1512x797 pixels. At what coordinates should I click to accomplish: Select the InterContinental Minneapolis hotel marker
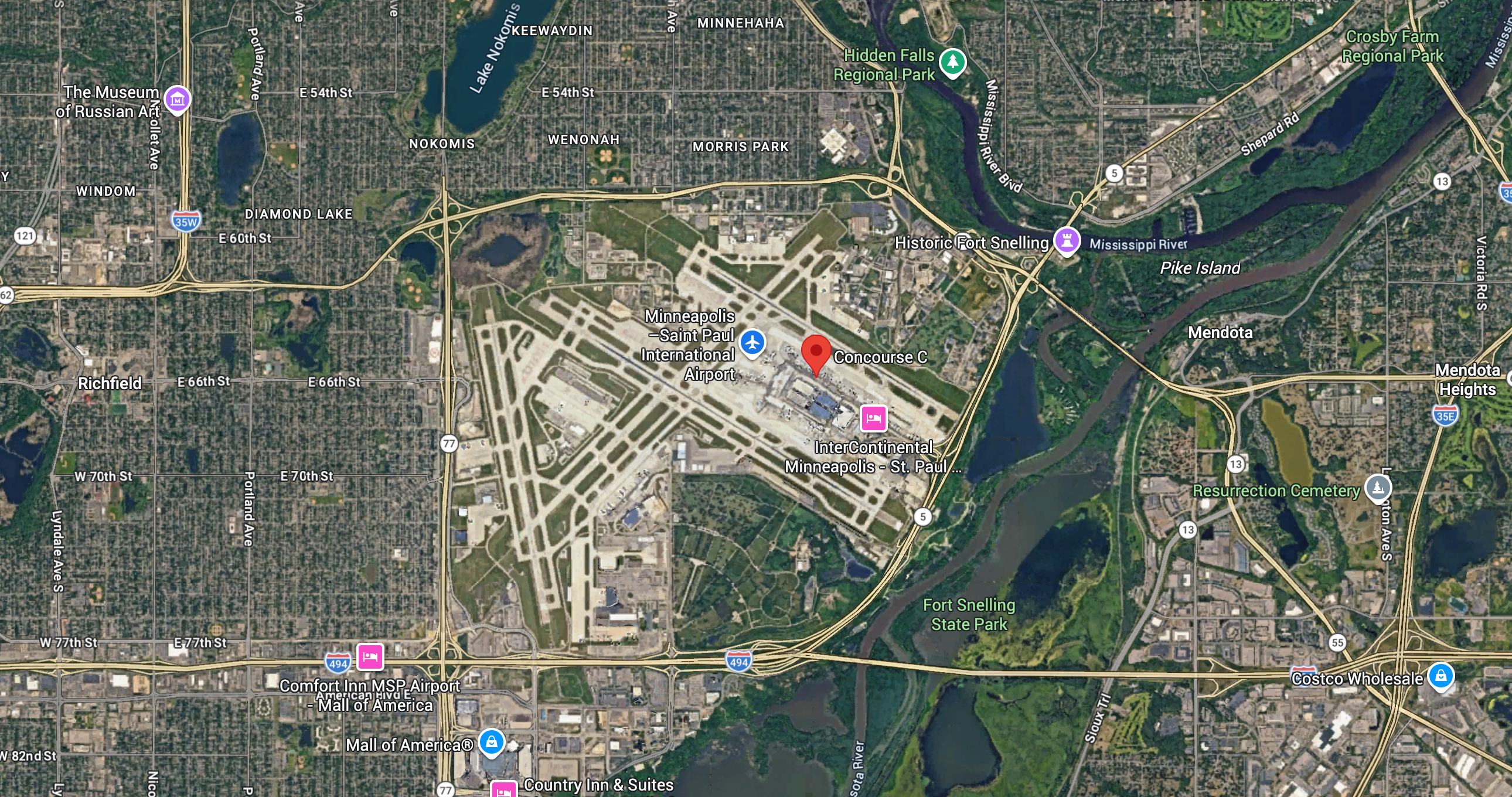873,418
